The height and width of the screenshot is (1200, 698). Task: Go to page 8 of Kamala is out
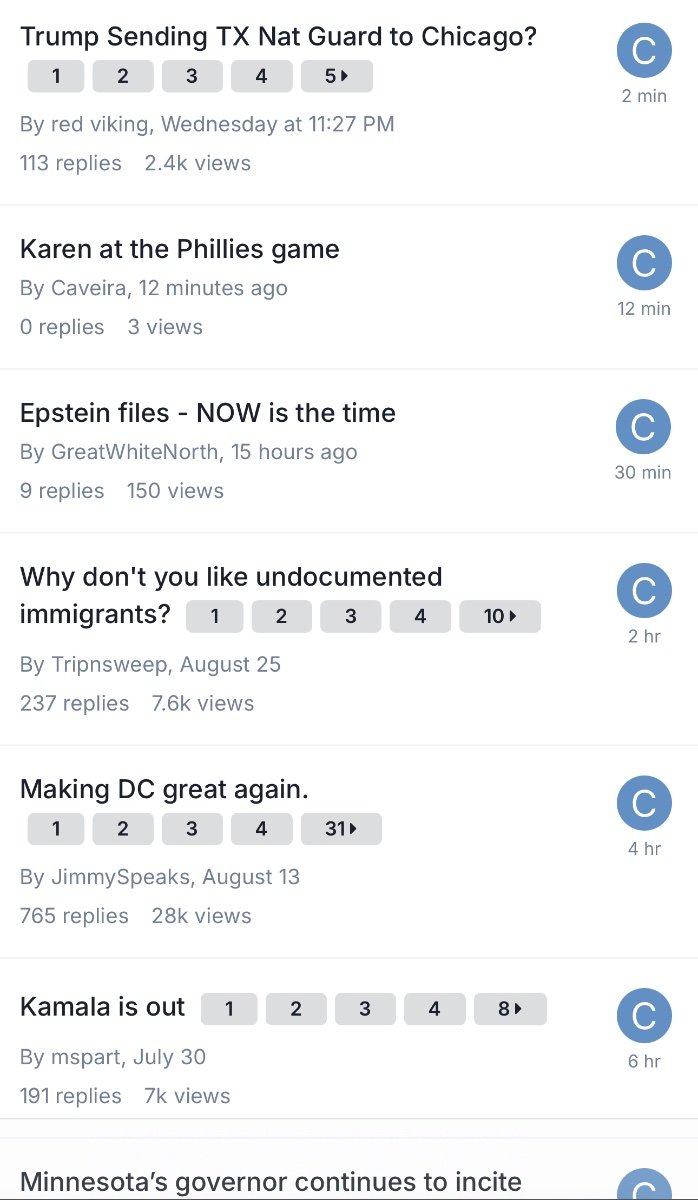click(510, 1009)
